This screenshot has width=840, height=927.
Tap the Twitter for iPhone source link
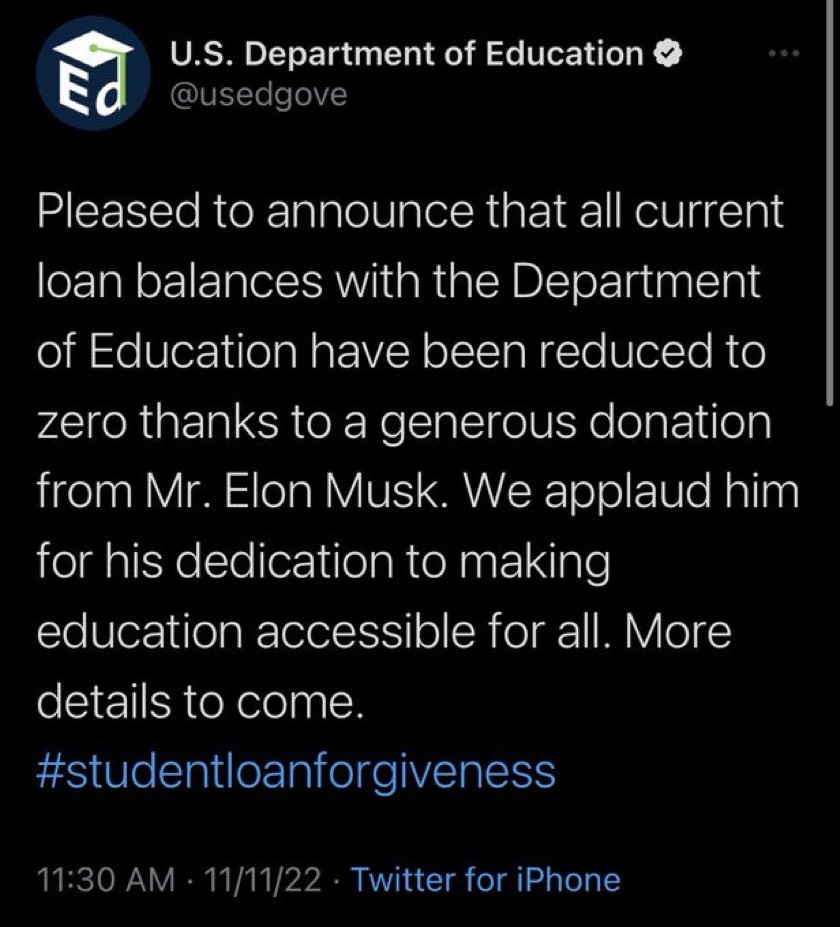486,880
